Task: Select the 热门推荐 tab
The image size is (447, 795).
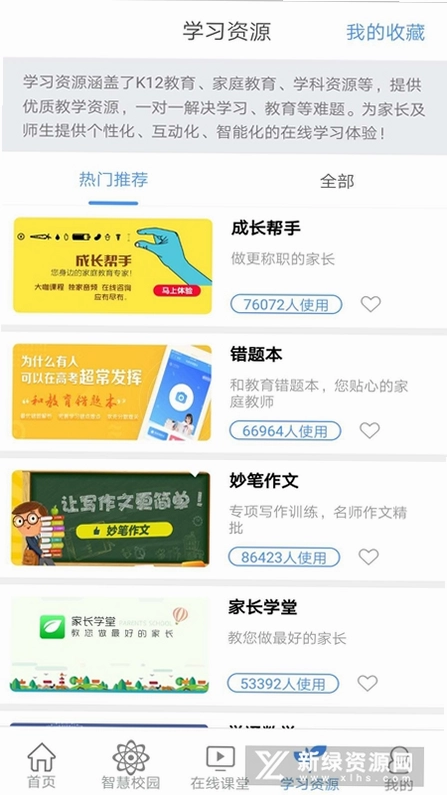Action: click(x=114, y=179)
